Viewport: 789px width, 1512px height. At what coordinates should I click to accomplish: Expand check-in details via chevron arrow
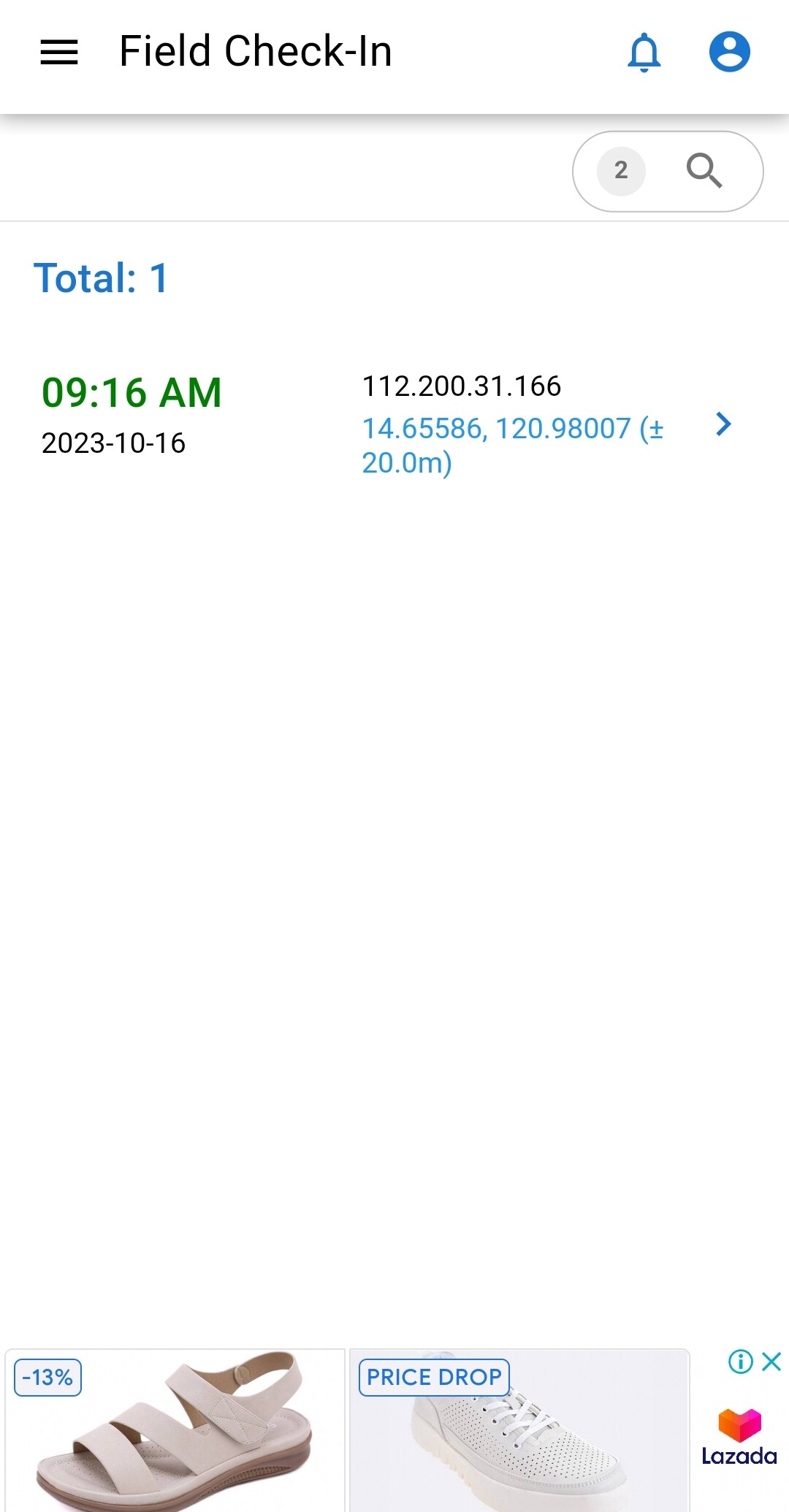click(723, 424)
